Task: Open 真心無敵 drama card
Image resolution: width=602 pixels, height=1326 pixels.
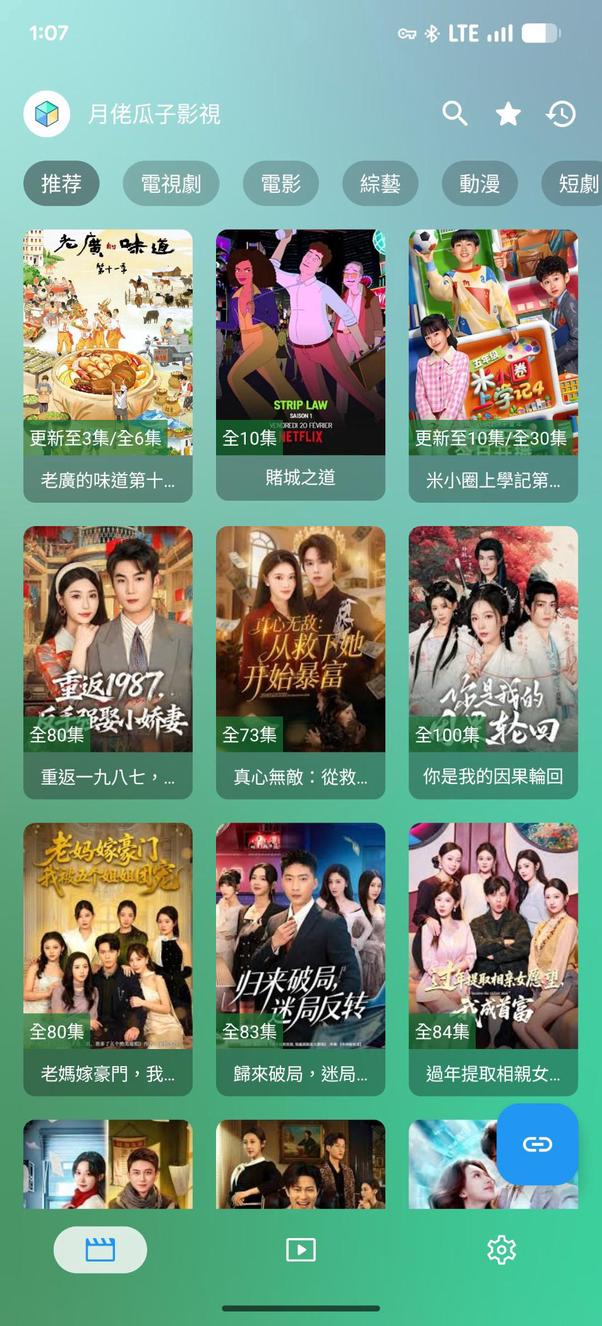Action: pos(300,661)
